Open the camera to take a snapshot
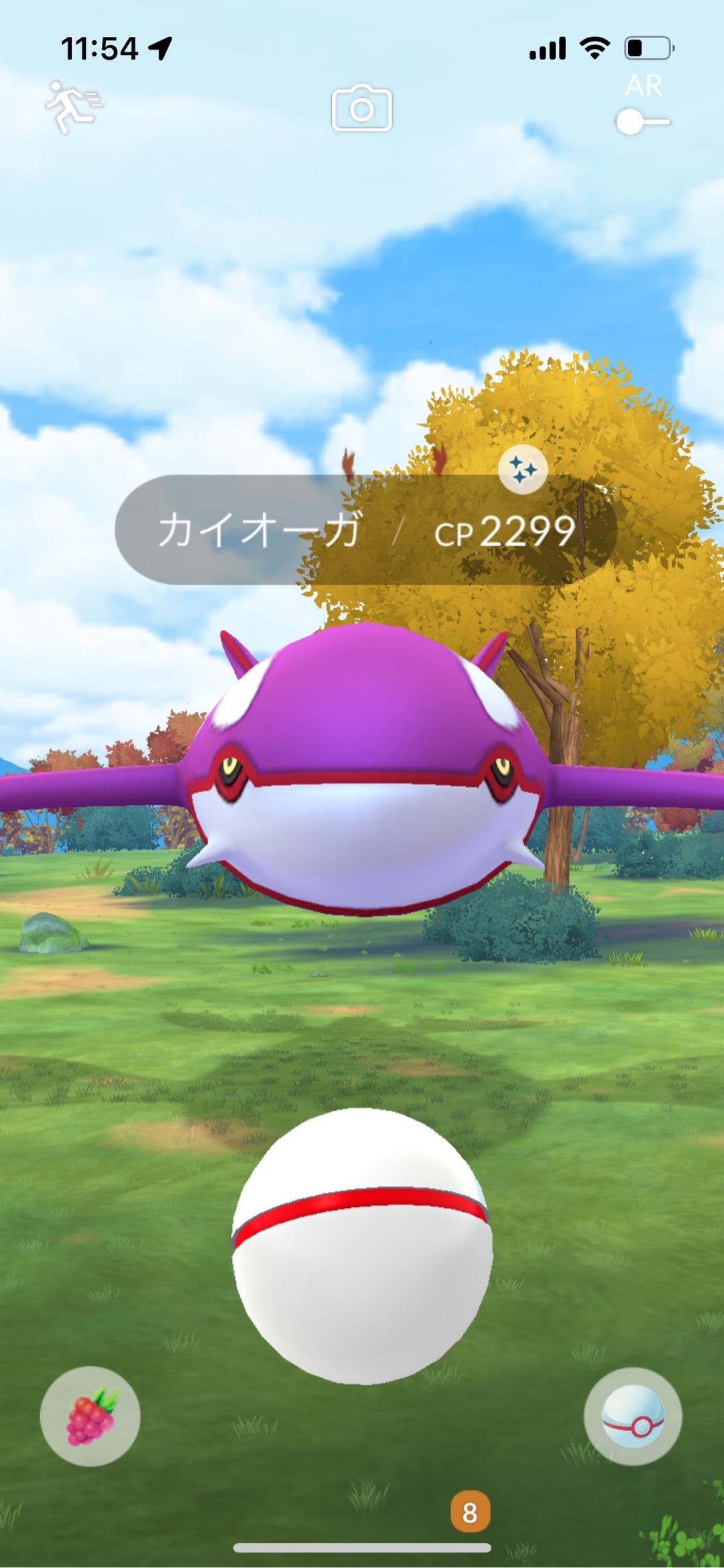The height and width of the screenshot is (1568, 724). [x=362, y=109]
